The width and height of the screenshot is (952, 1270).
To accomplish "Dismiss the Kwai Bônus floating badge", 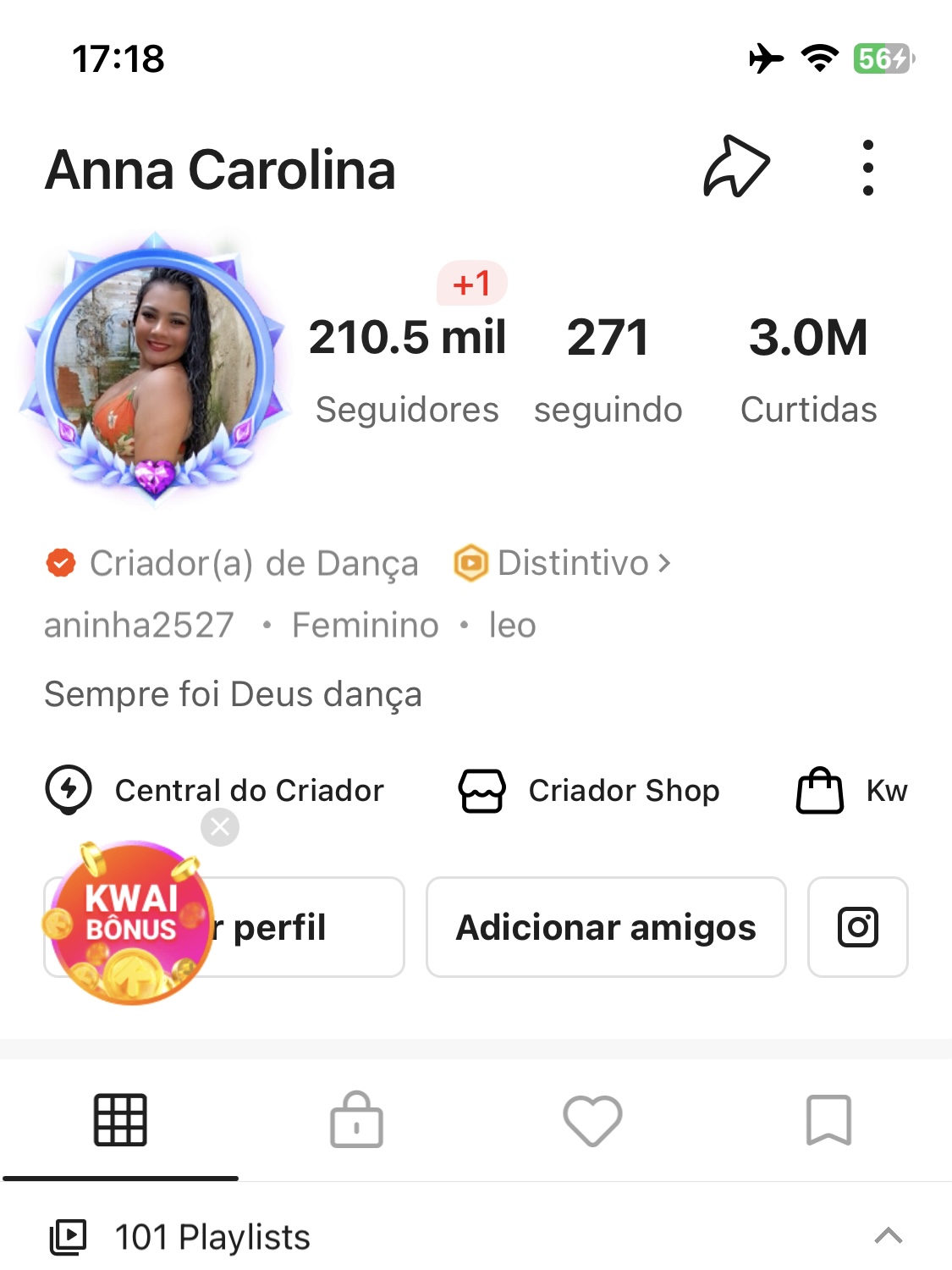I will tap(220, 827).
